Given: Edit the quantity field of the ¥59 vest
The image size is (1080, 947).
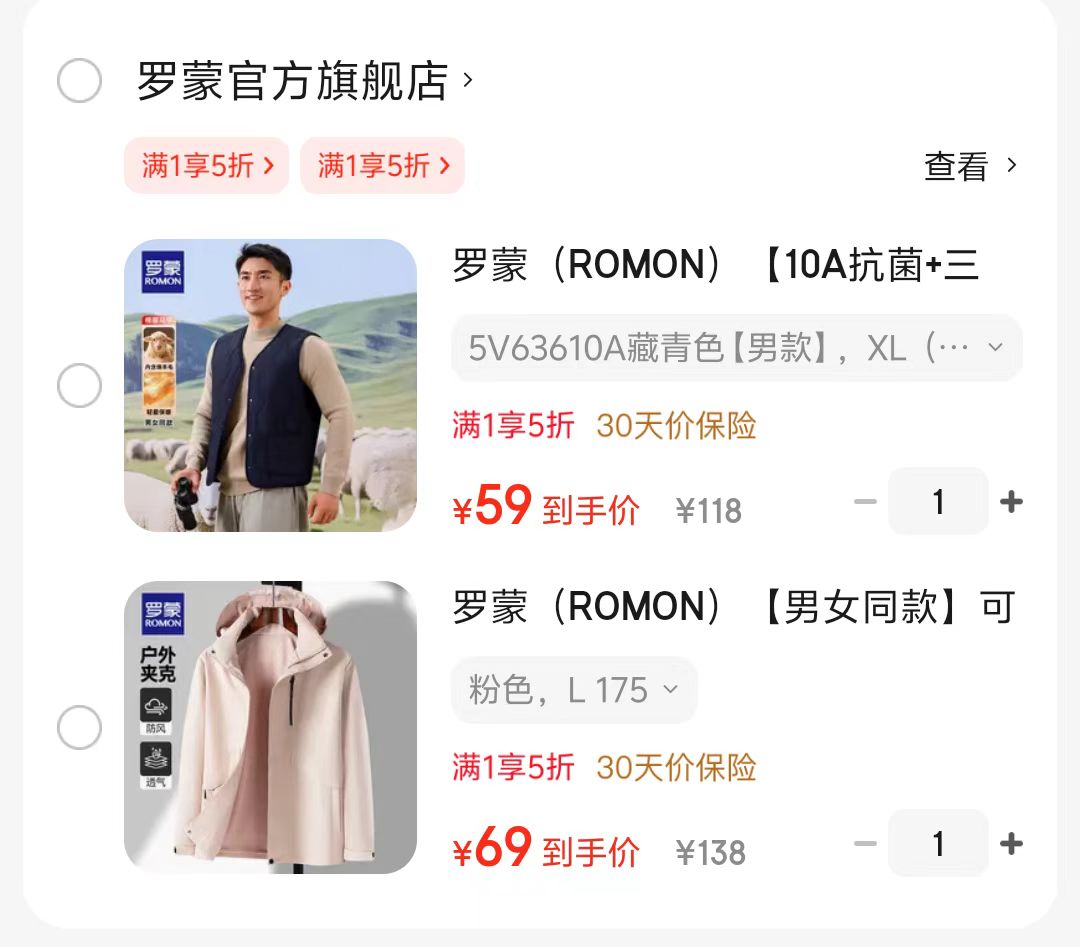Looking at the screenshot, I should [x=938, y=502].
